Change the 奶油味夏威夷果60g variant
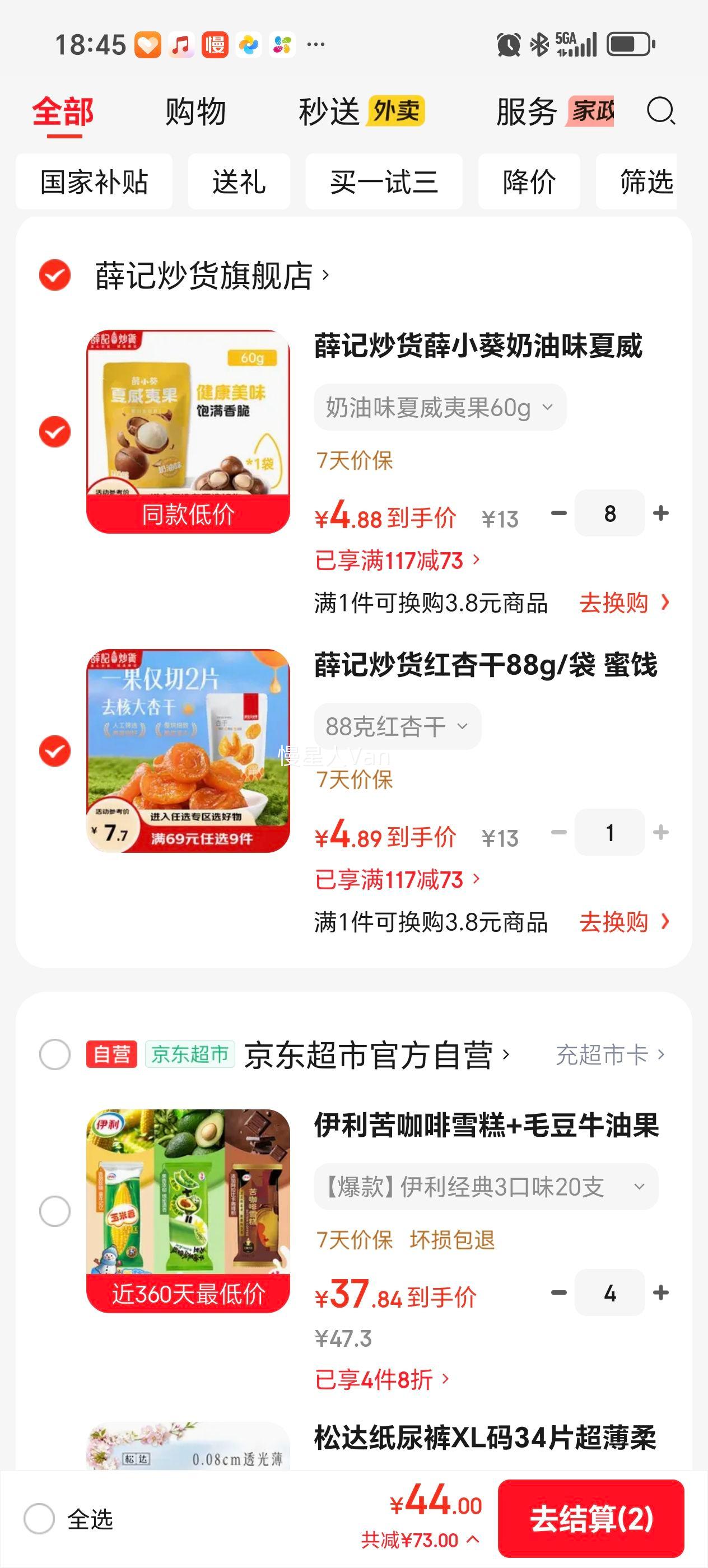The image size is (708, 1568). (x=440, y=407)
